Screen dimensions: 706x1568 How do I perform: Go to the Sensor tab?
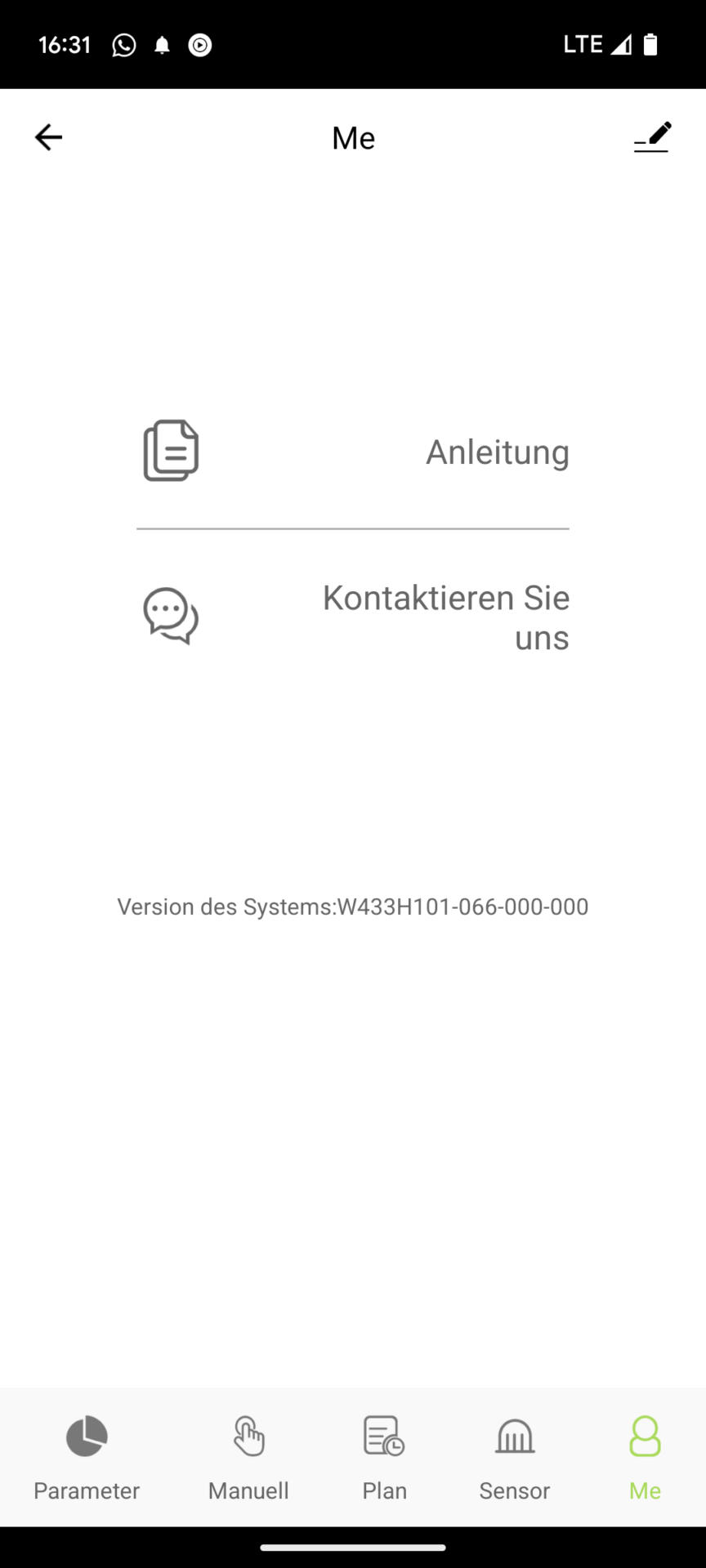point(515,1459)
